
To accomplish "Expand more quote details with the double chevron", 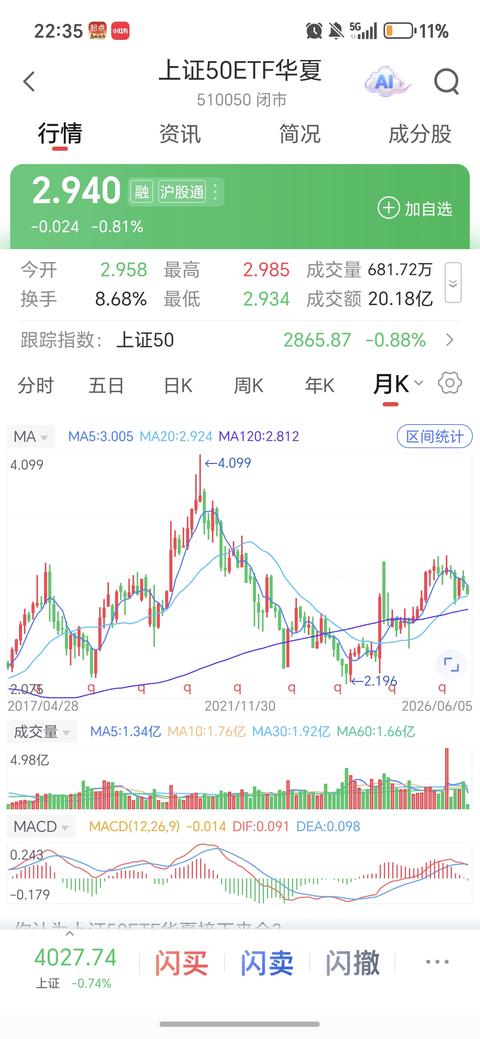I will click(x=453, y=283).
